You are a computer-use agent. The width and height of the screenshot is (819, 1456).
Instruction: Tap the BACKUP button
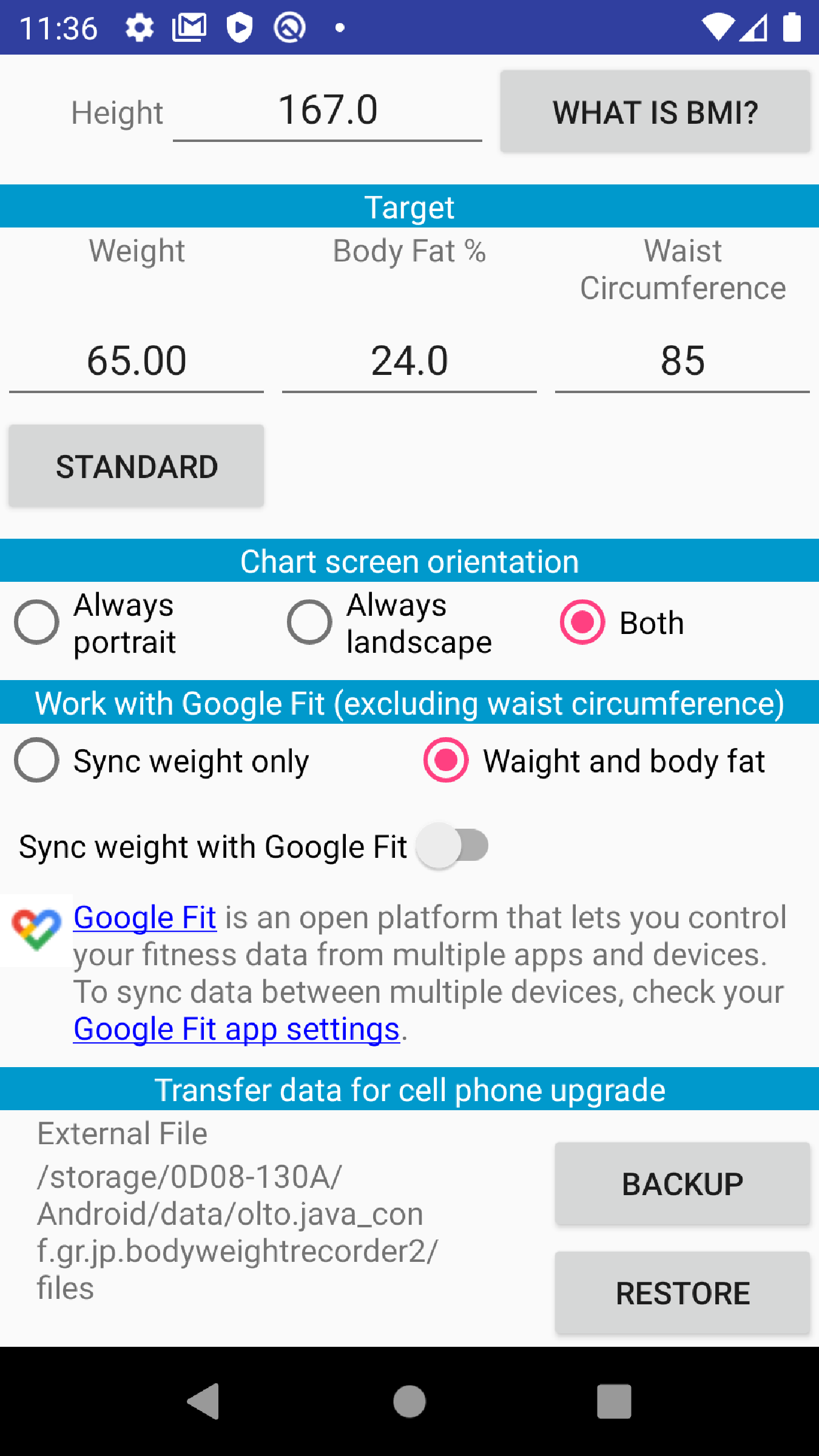pos(682,1184)
